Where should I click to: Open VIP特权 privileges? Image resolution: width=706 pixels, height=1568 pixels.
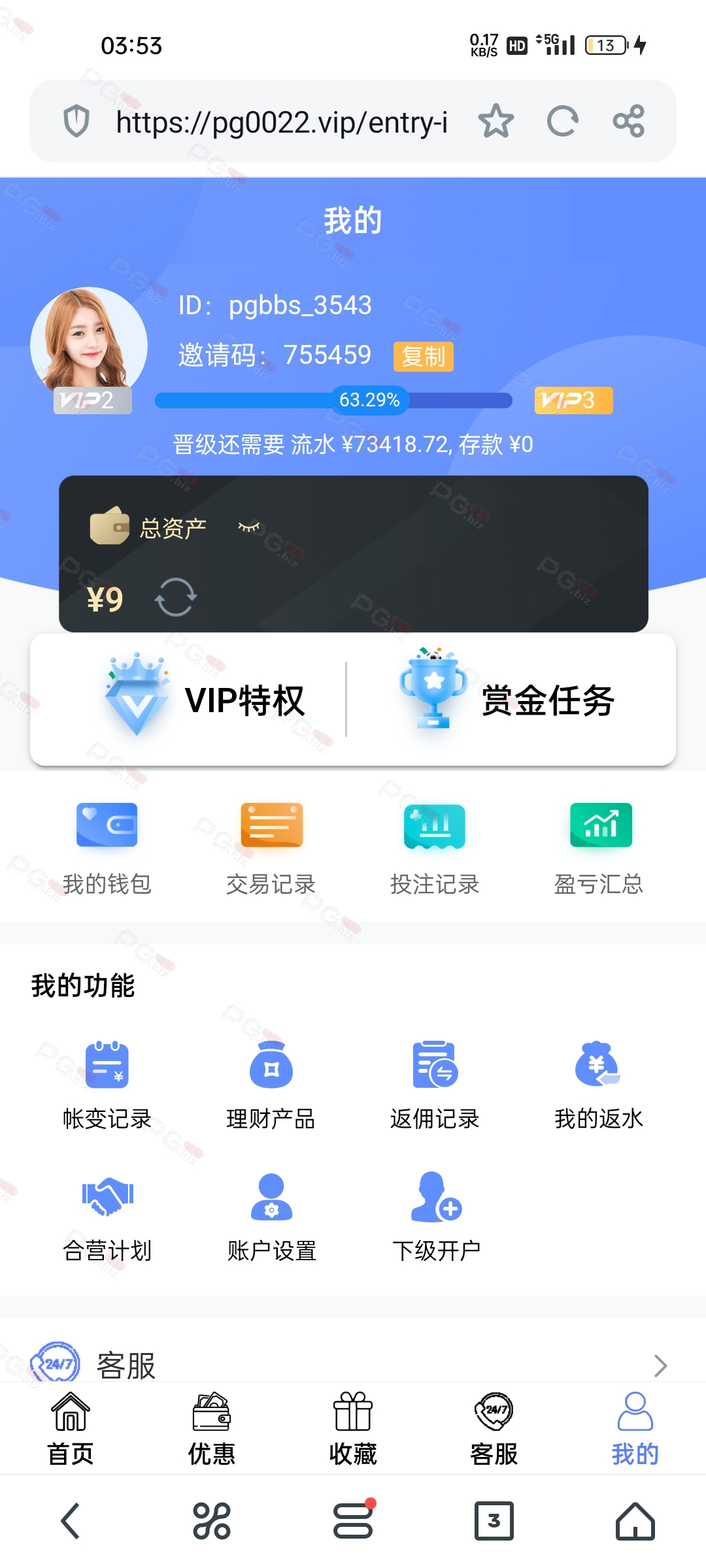(204, 700)
